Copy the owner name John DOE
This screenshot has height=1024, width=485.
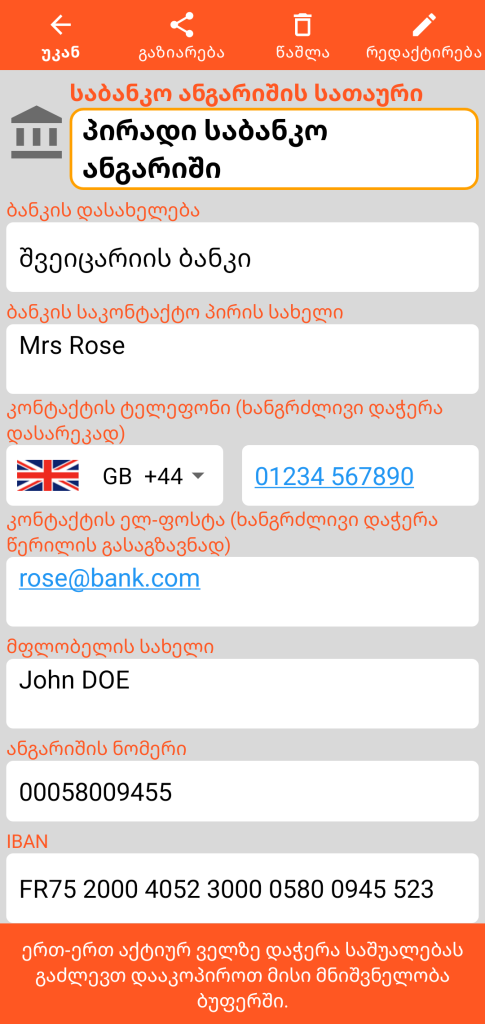pos(242,694)
